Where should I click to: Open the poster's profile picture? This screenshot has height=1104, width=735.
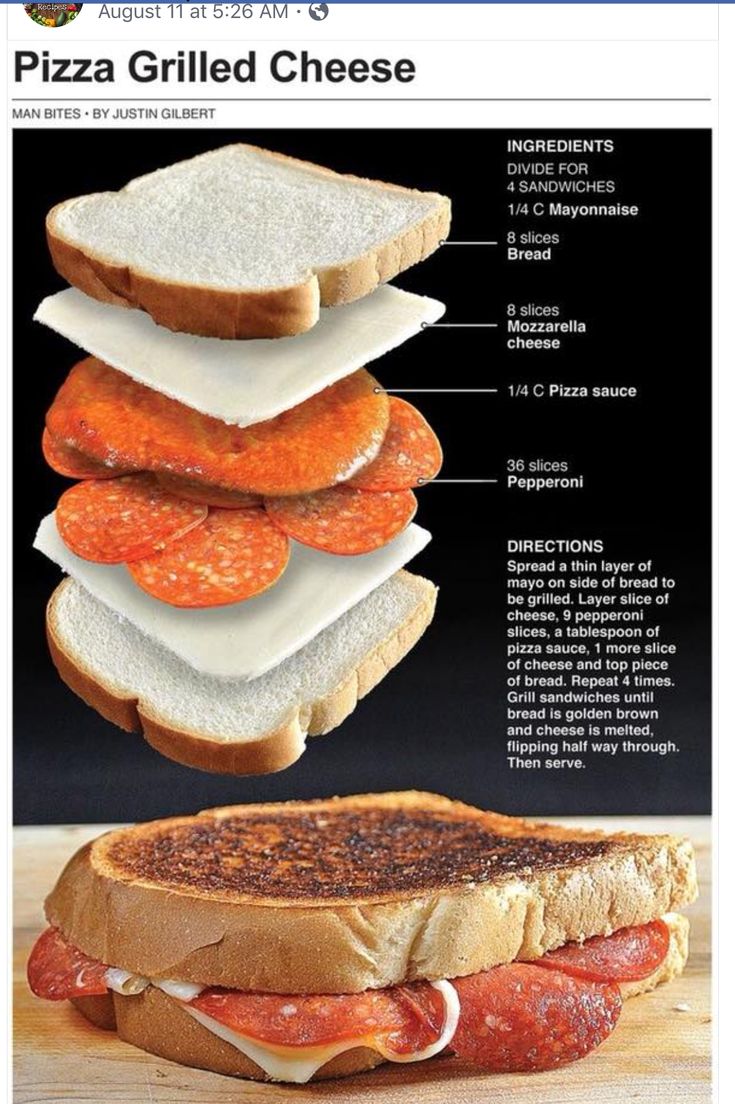tap(52, 12)
